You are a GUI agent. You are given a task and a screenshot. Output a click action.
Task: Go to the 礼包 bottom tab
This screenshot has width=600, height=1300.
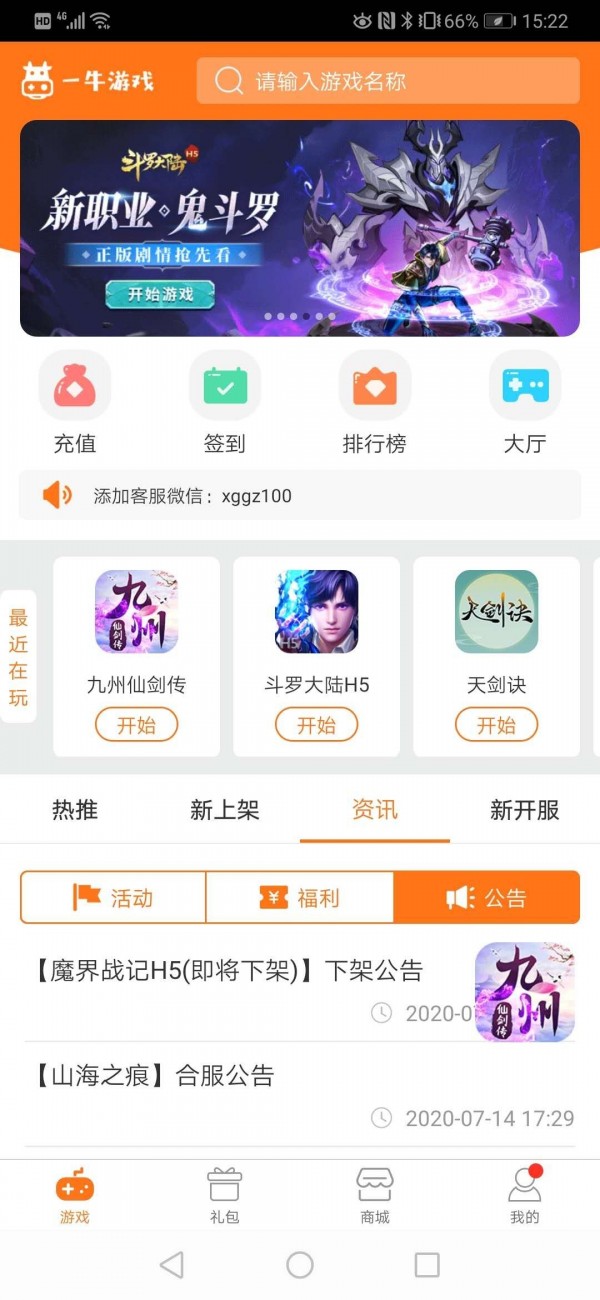tap(225, 1196)
